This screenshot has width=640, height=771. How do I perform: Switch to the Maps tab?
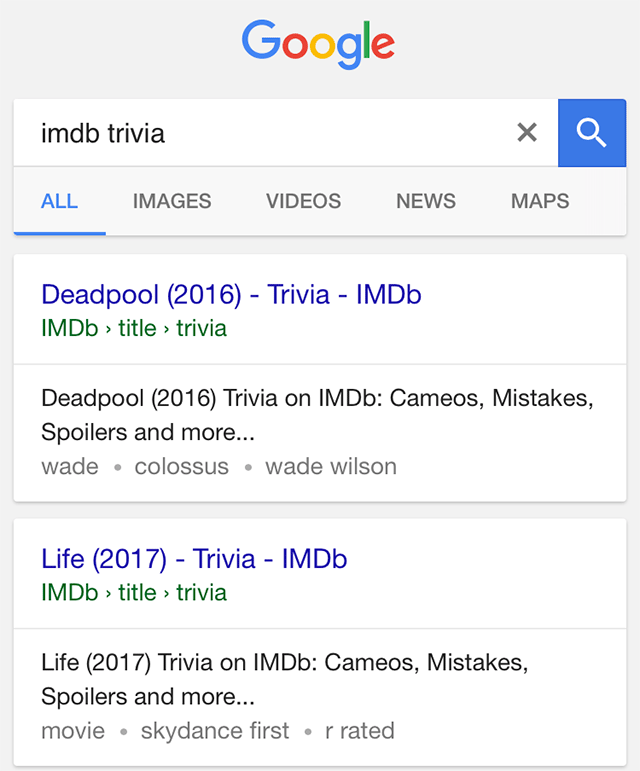tap(540, 201)
